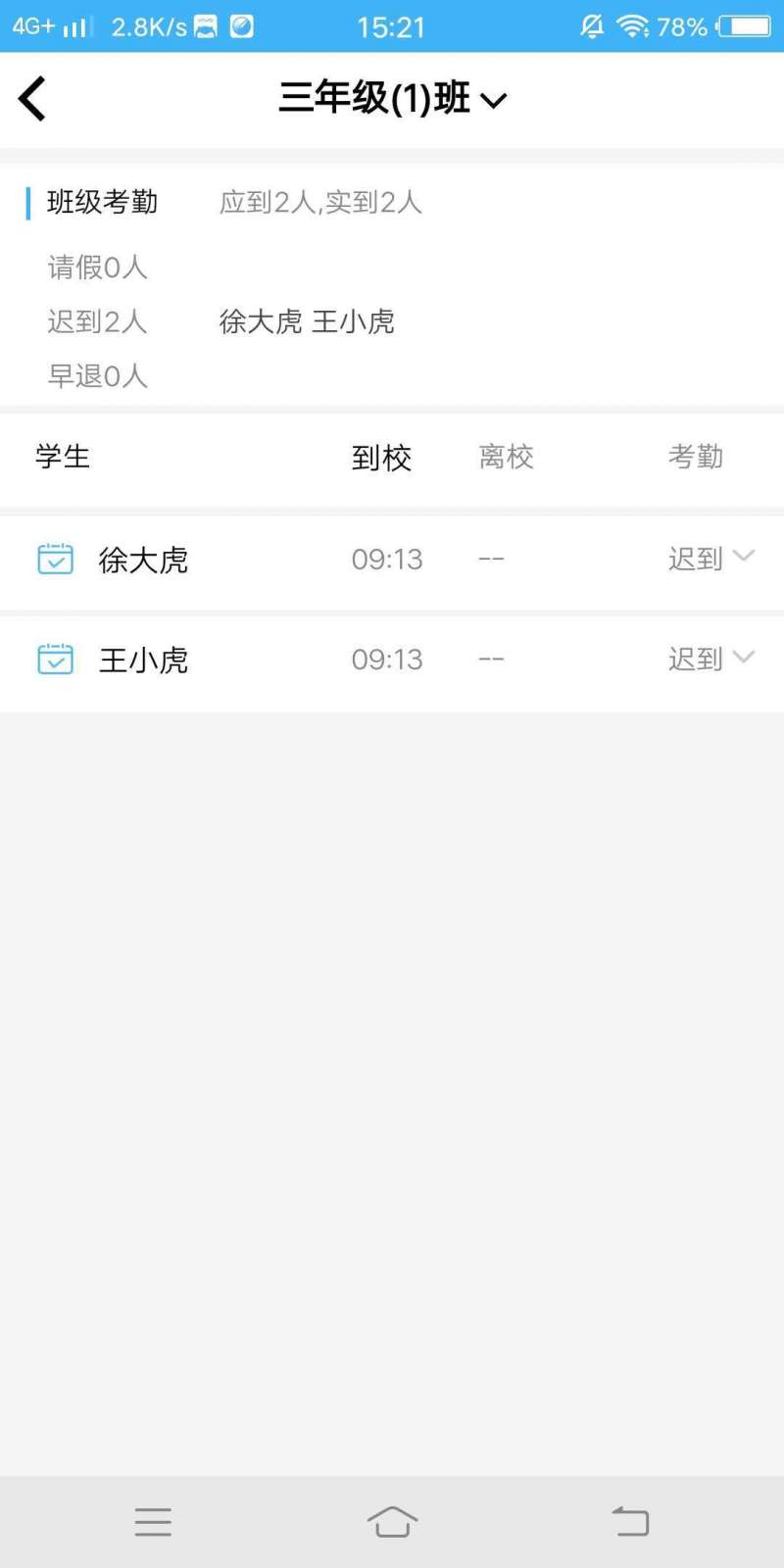Expand the 迟到 status dropdown for 王小虎

click(x=711, y=659)
